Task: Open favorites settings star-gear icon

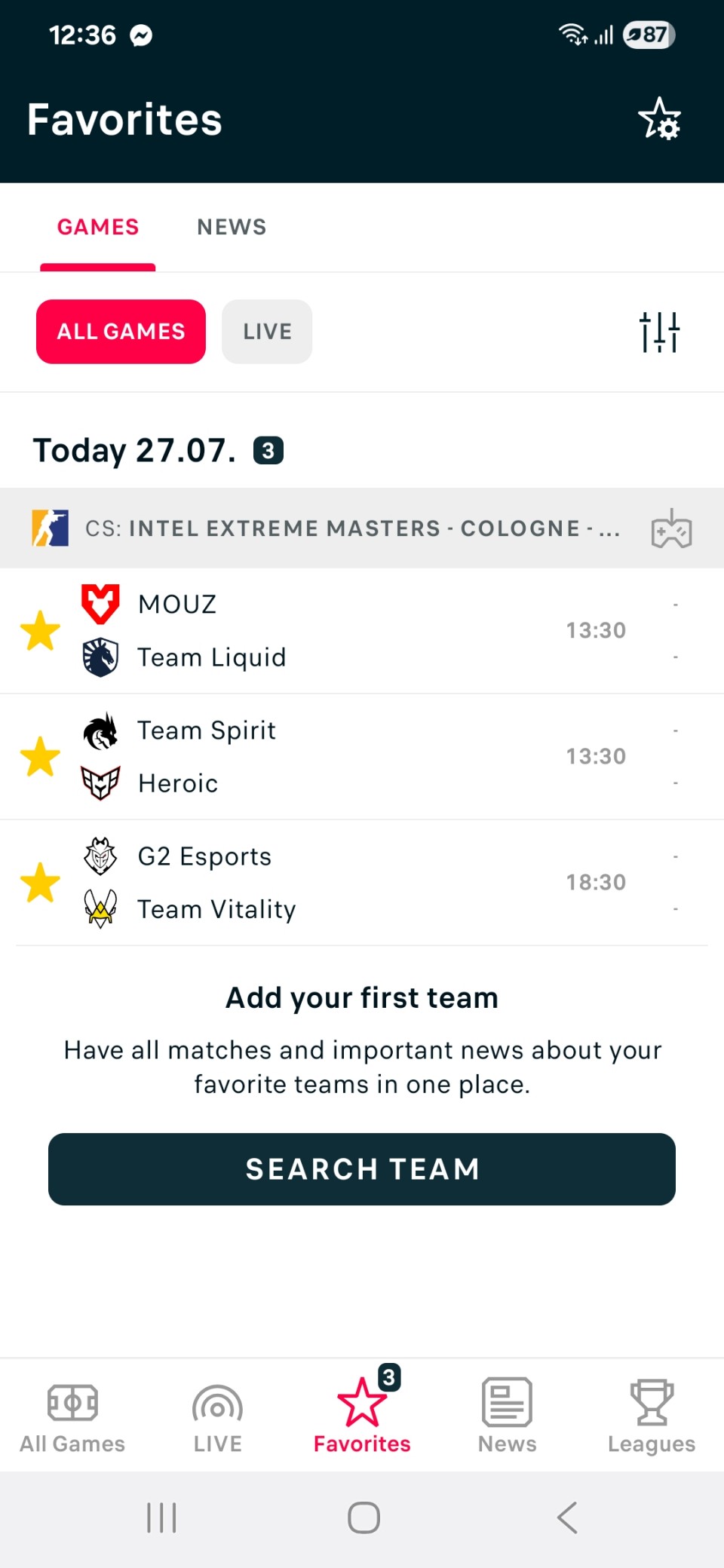Action: point(659,119)
